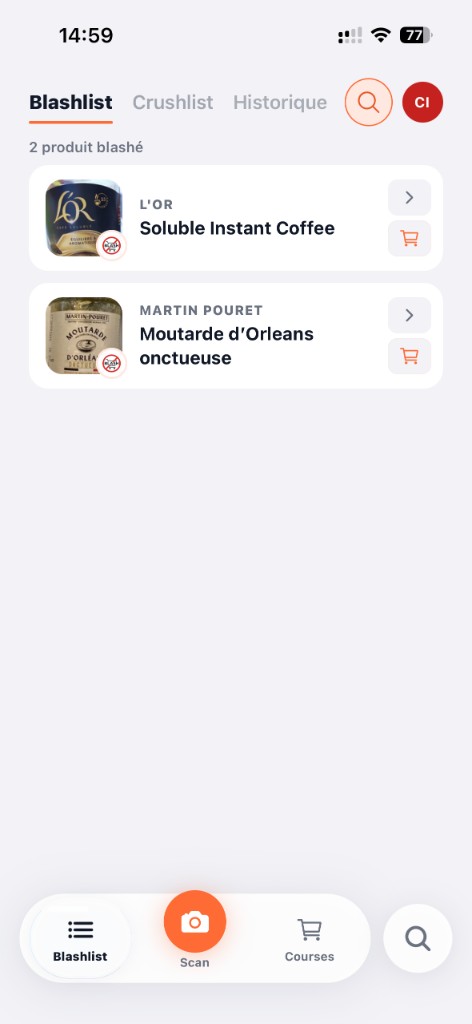Open the Courses tab
This screenshot has width=472, height=1024.
pyautogui.click(x=309, y=939)
